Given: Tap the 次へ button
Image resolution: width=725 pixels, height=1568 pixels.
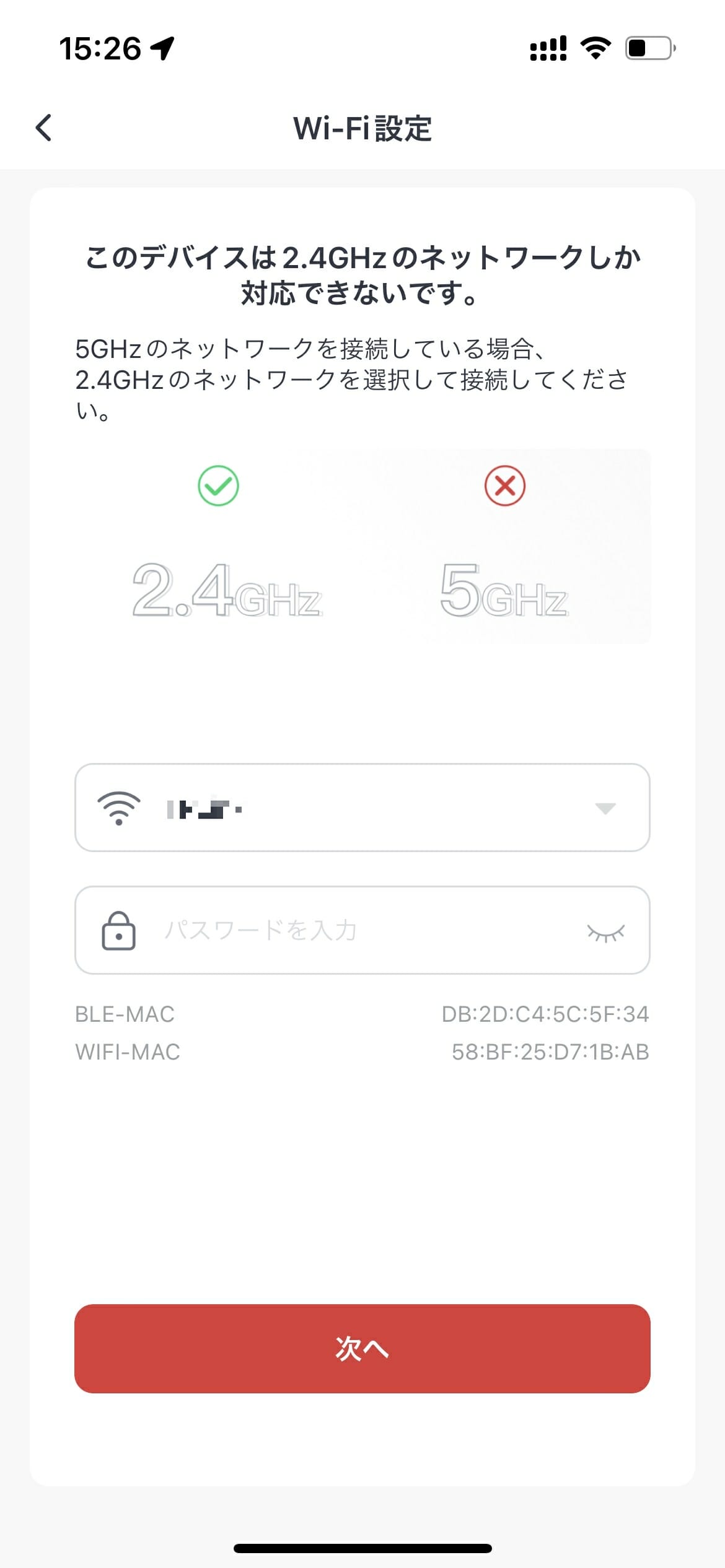Looking at the screenshot, I should (362, 1349).
